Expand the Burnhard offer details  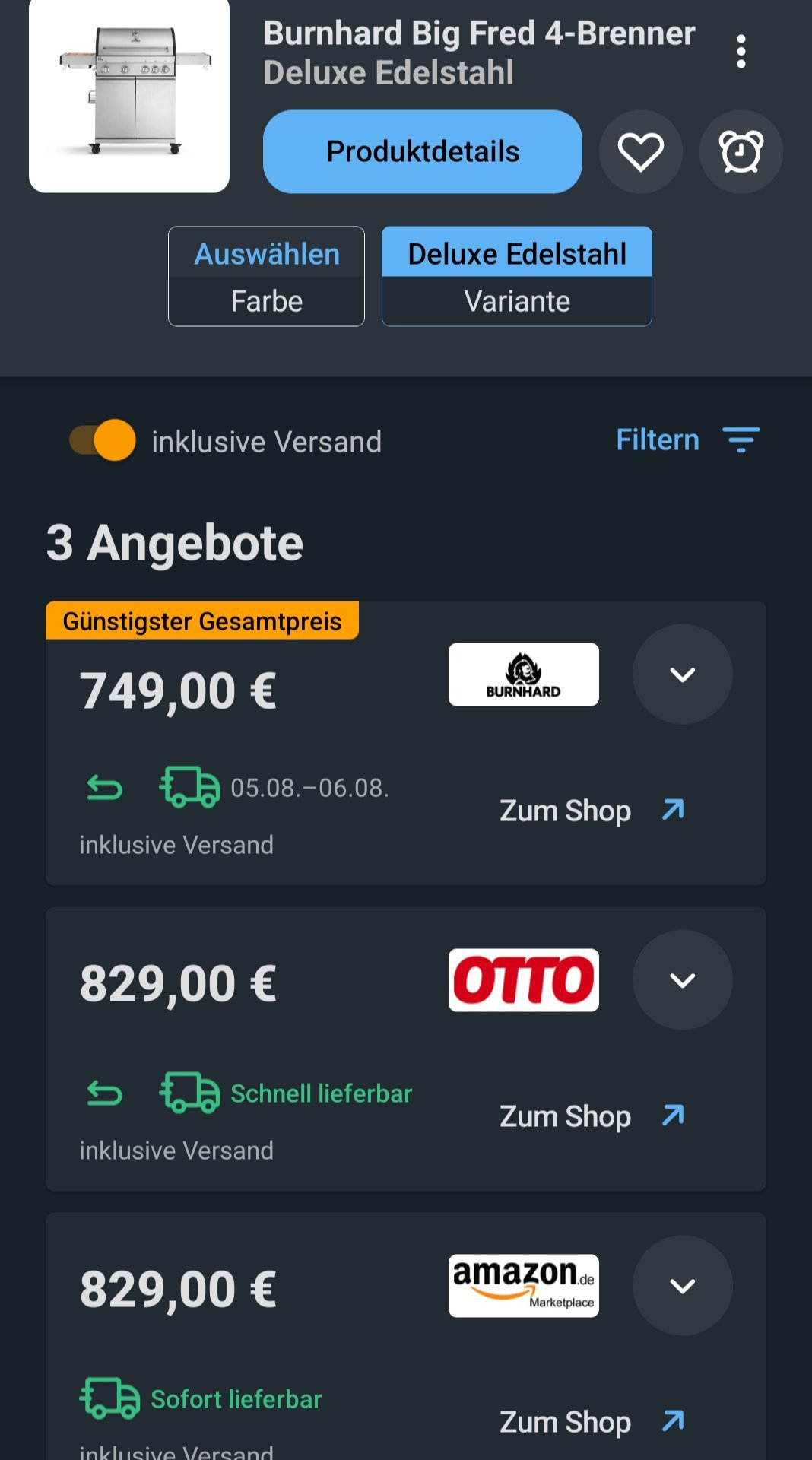pos(682,674)
